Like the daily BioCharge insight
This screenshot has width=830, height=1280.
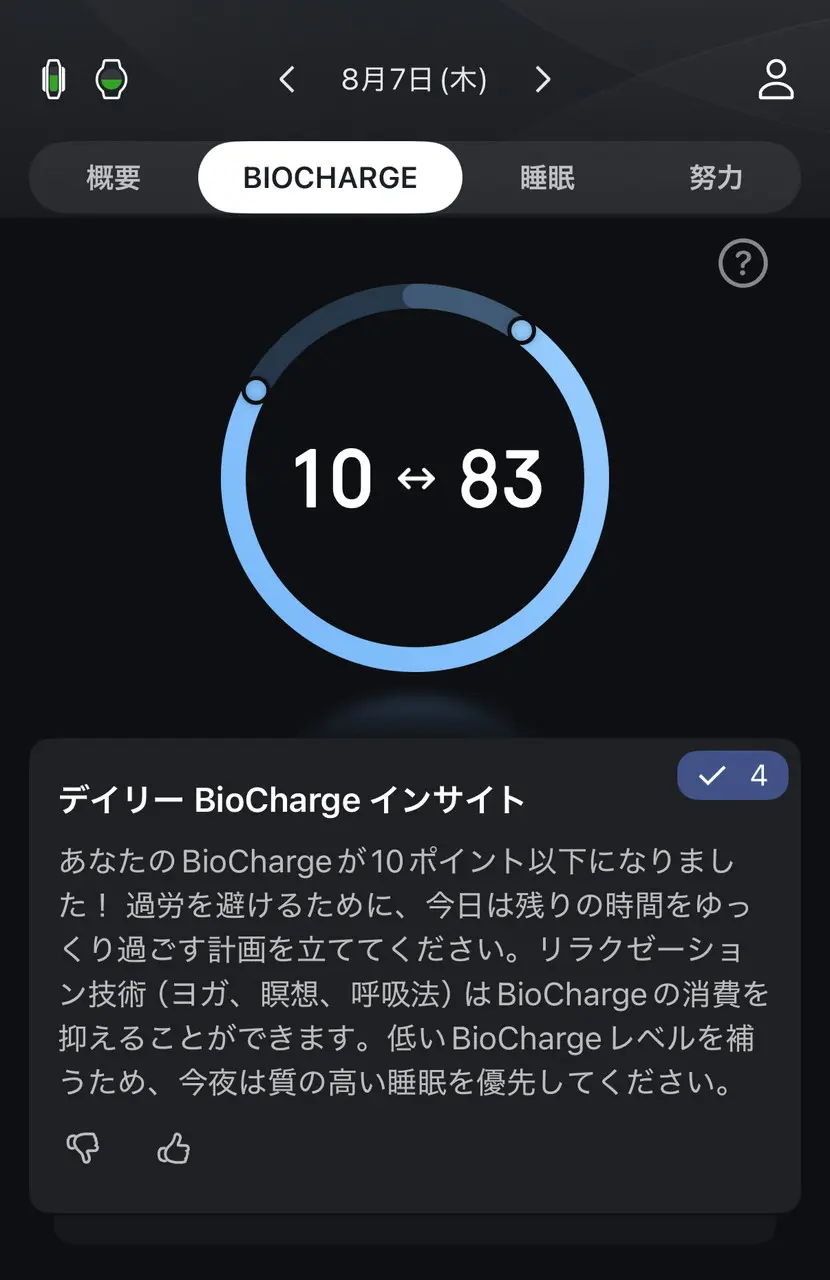tap(174, 1149)
